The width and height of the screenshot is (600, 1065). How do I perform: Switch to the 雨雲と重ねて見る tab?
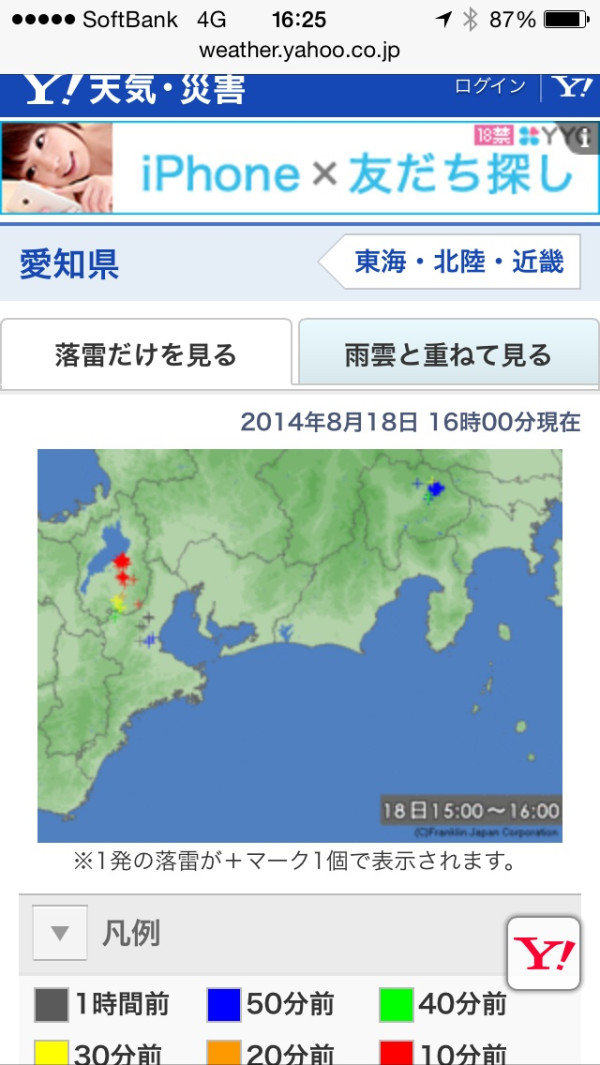(448, 354)
